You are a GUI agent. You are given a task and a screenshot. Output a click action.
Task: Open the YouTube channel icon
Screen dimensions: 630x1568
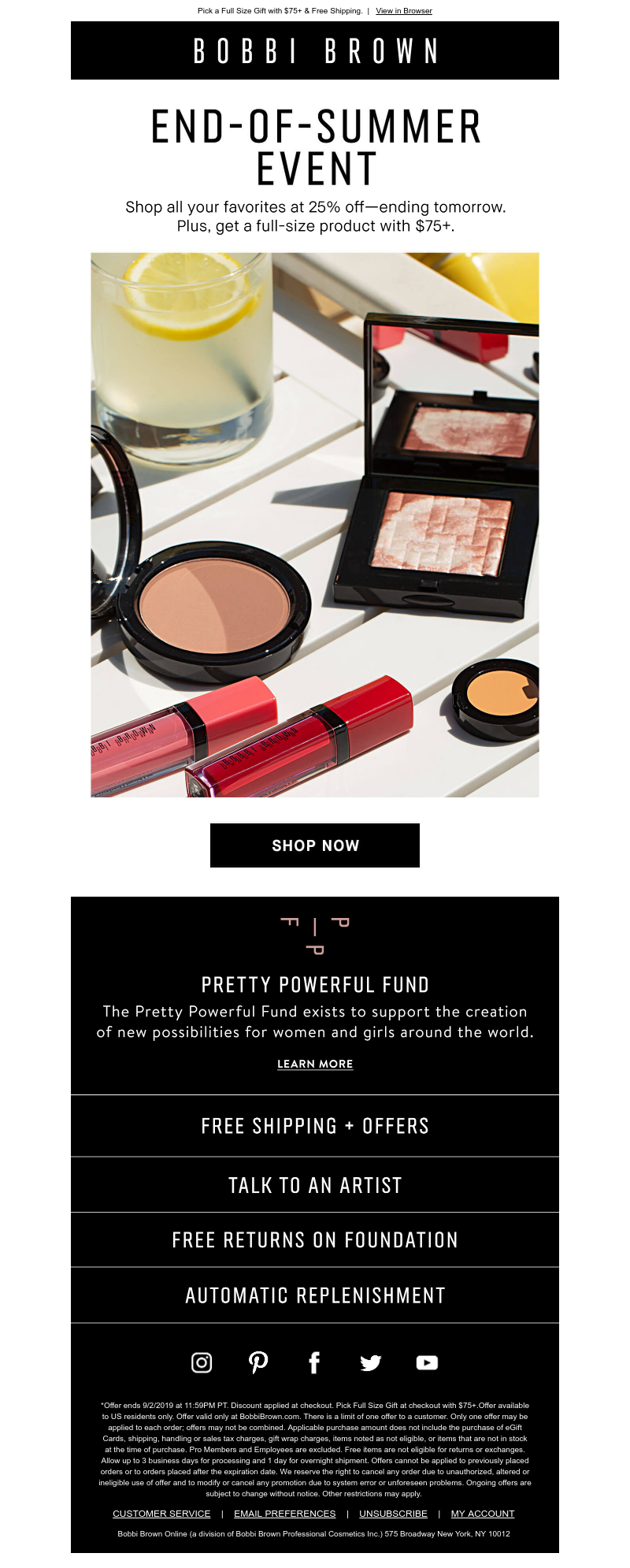(x=427, y=1362)
